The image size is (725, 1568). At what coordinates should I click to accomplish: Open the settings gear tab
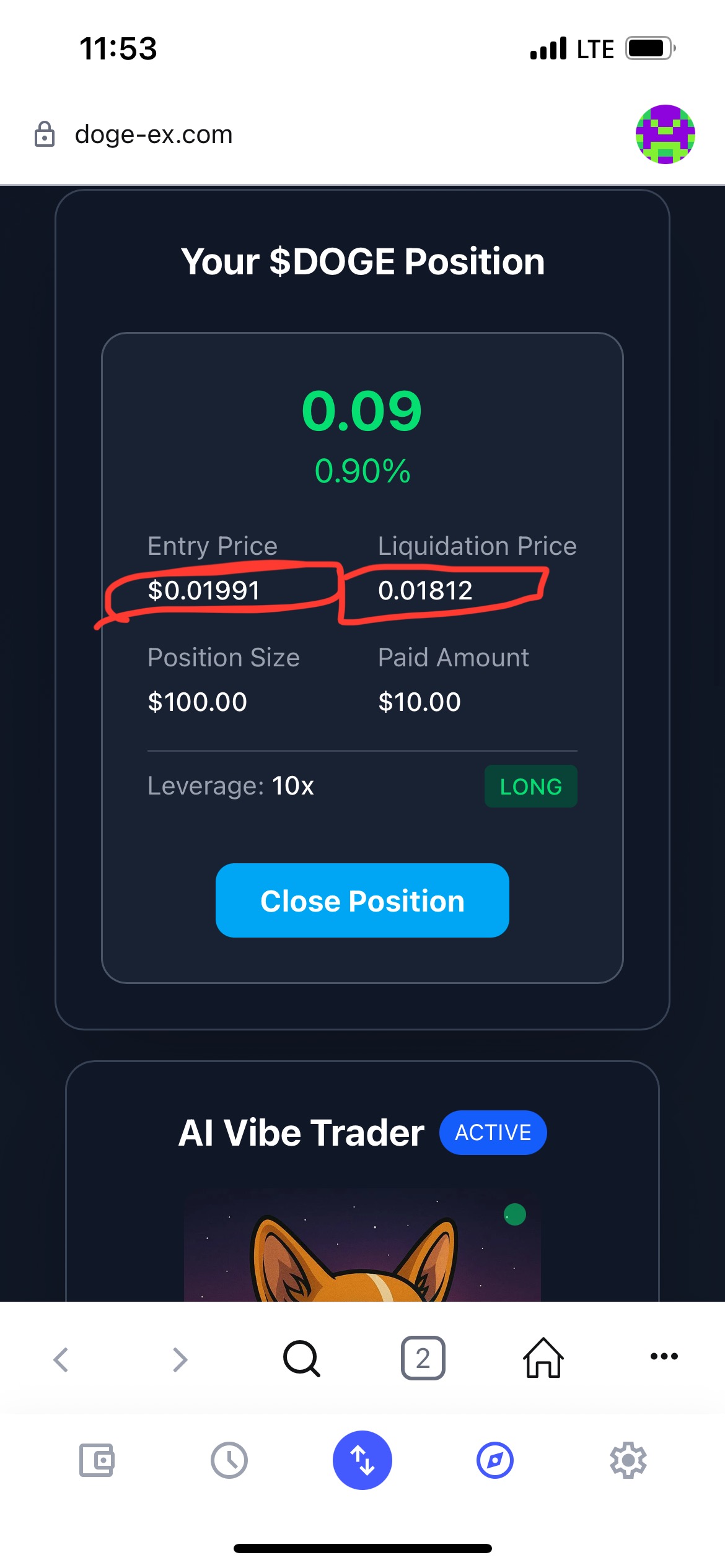pos(628,1460)
